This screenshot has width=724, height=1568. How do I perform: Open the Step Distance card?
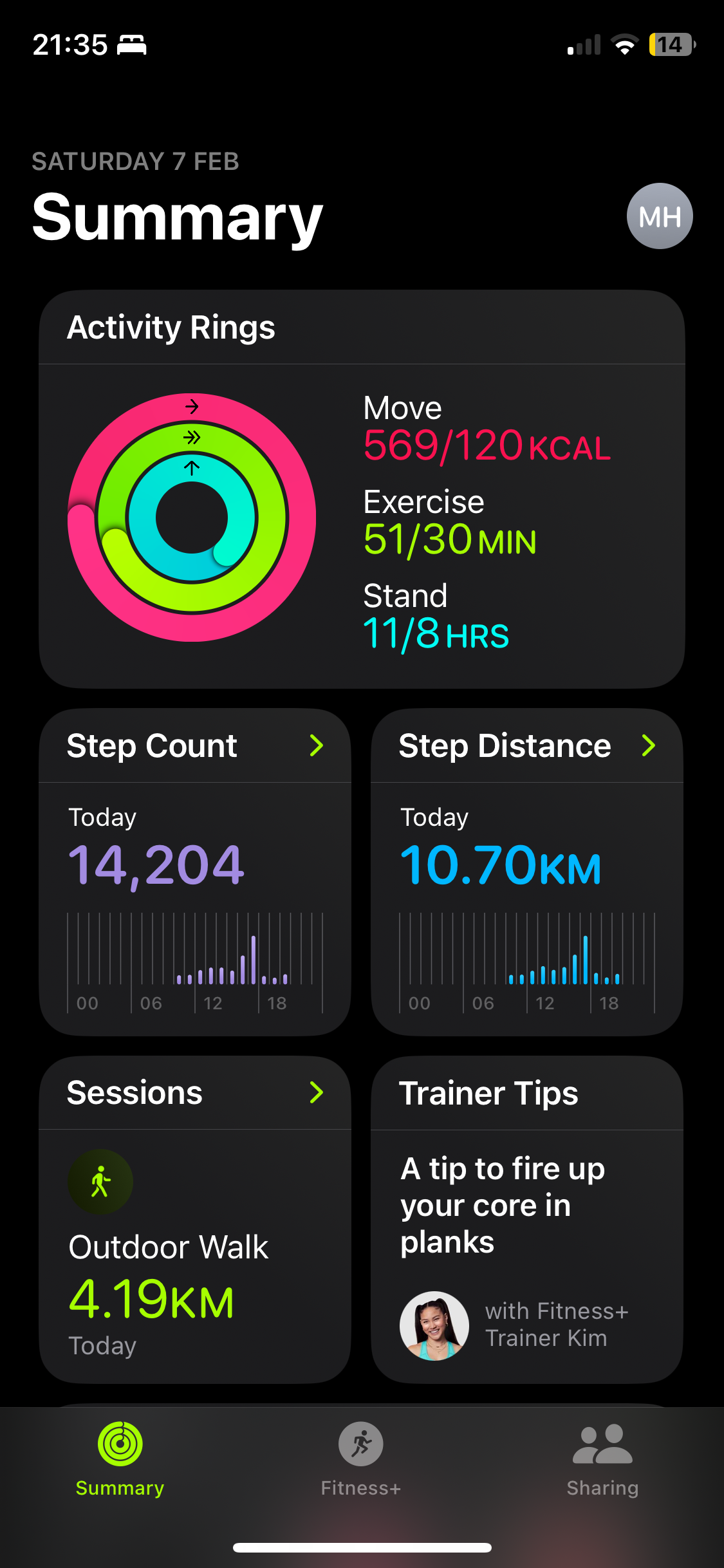526,872
